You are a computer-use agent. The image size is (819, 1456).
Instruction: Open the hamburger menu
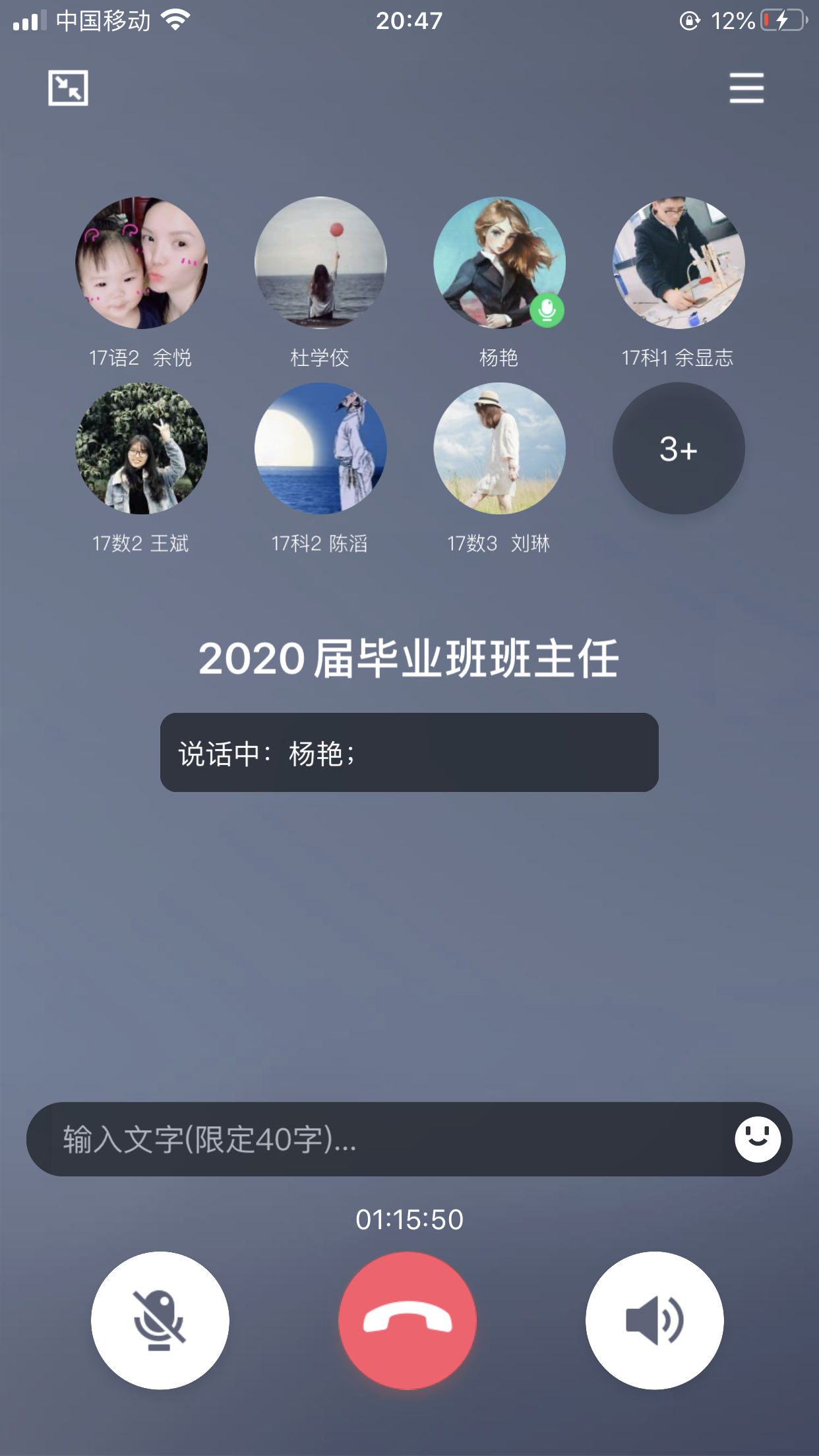tap(746, 88)
